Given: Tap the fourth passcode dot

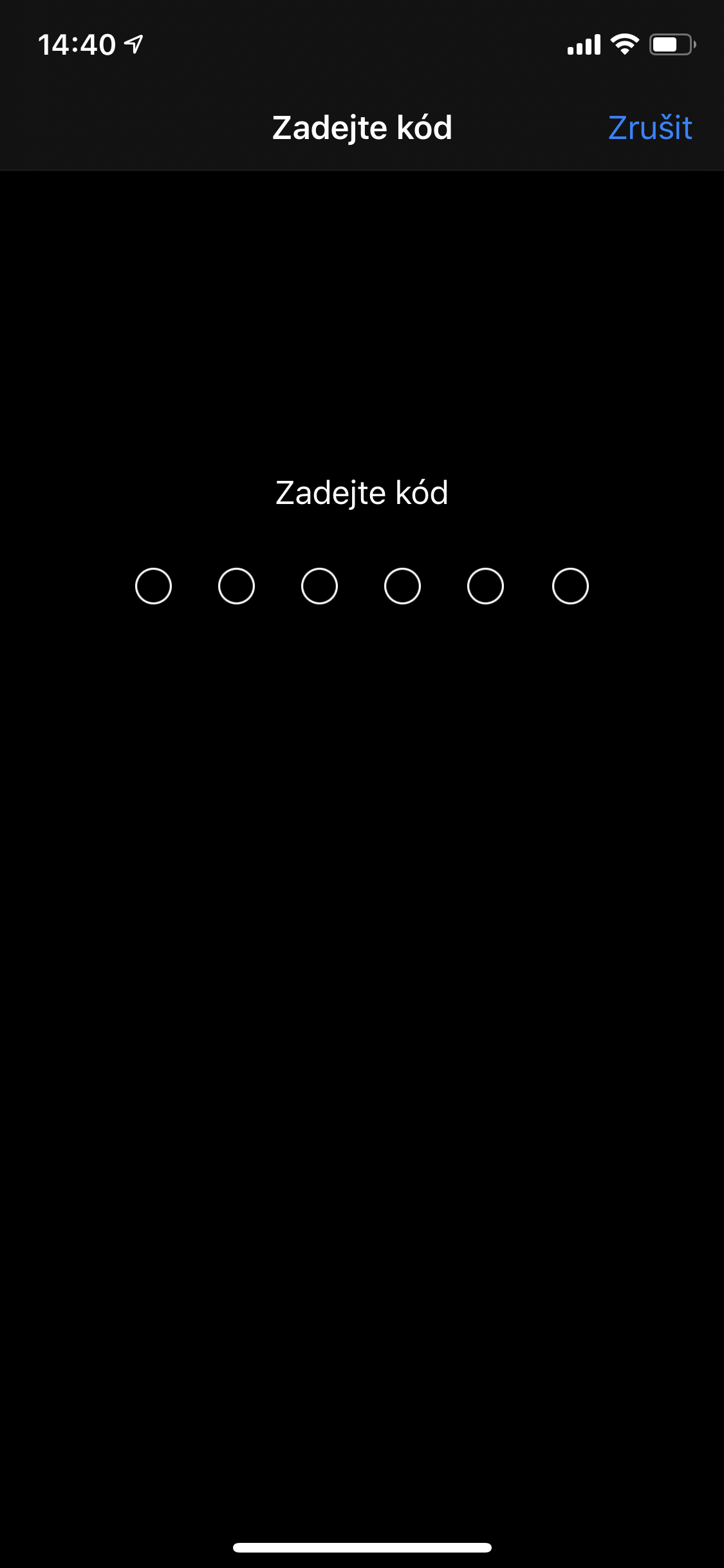Looking at the screenshot, I should click(x=403, y=586).
